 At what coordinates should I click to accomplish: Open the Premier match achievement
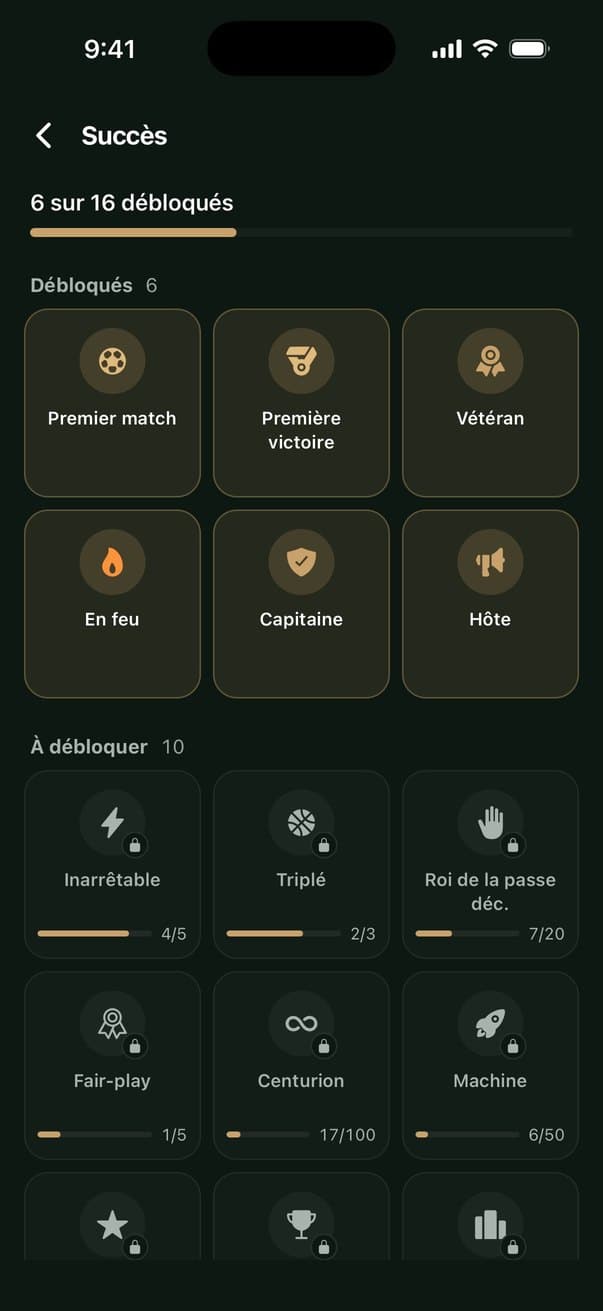point(112,403)
